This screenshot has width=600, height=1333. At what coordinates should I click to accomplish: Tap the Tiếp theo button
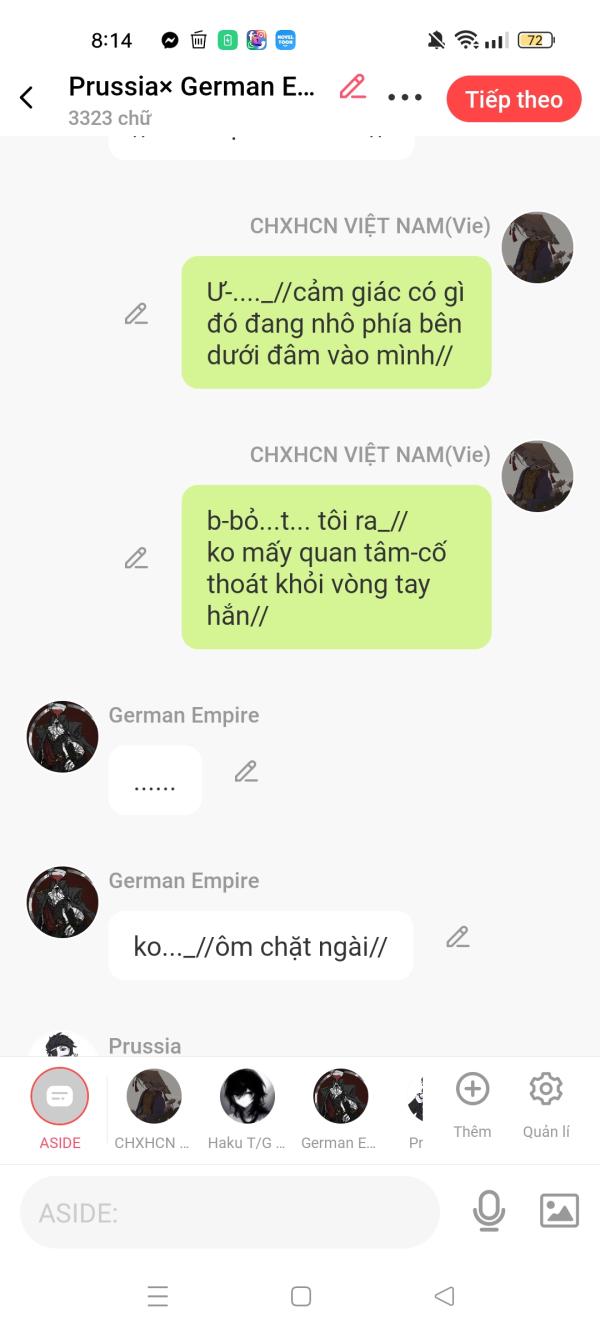514,99
